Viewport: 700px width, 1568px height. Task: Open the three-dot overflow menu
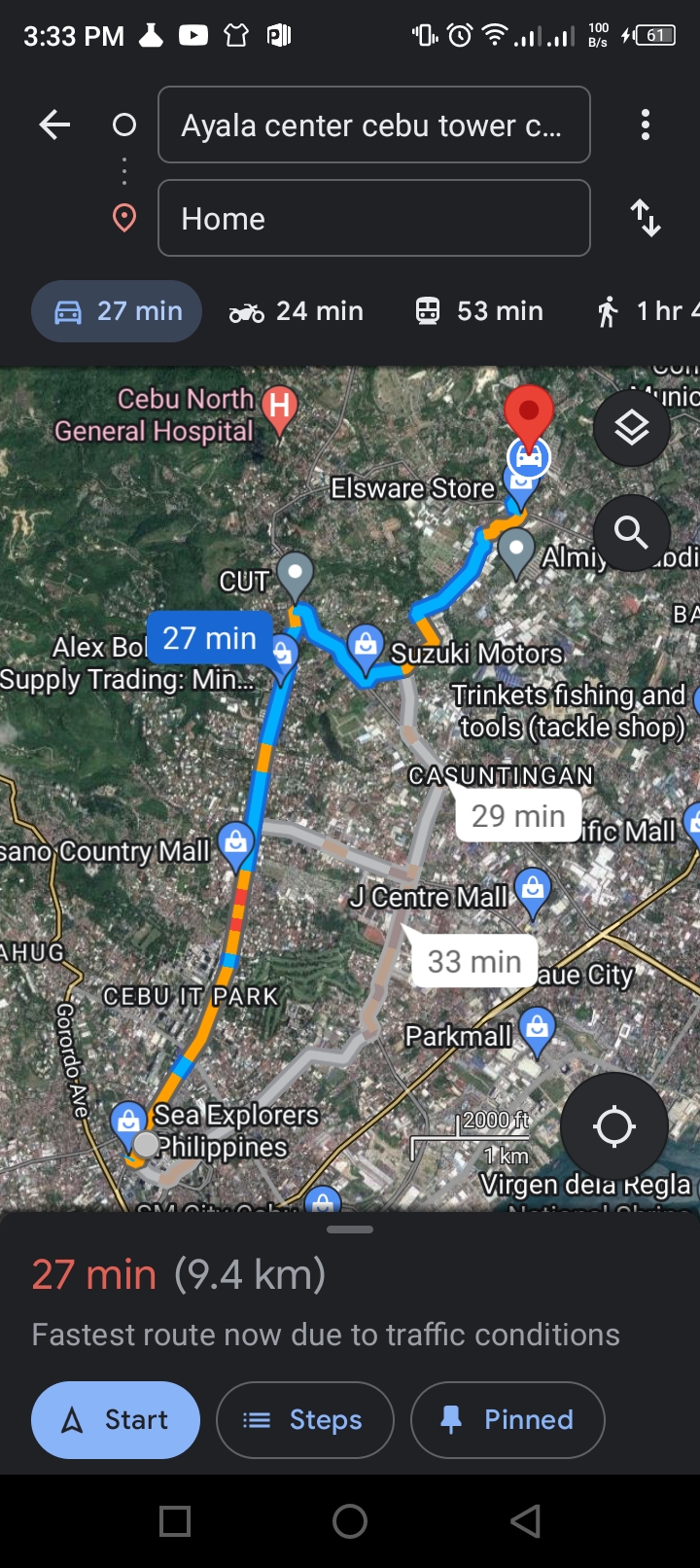pos(646,125)
